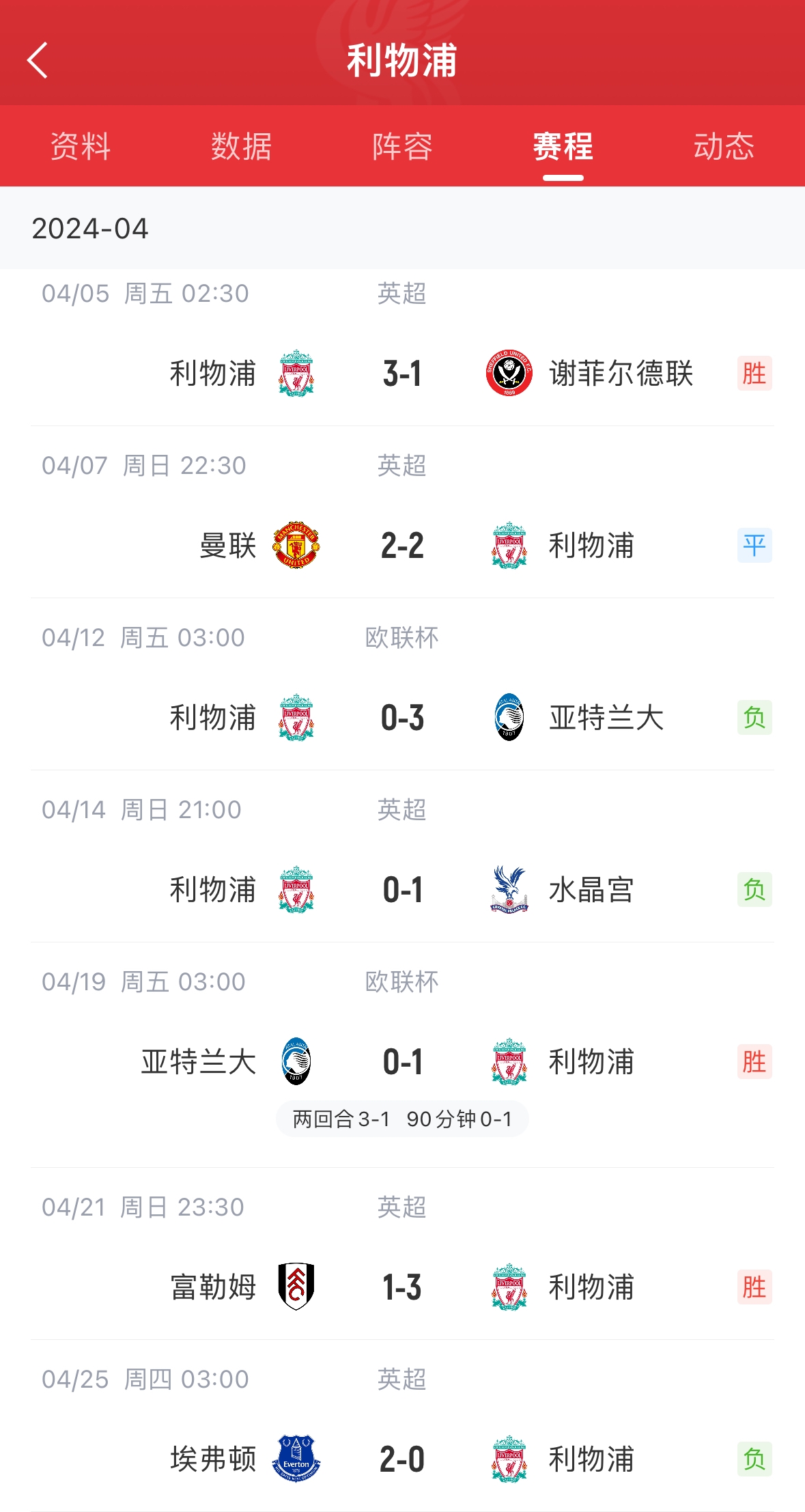Switch to the 资料 tab
Screen dimensions: 805x1512
(81, 146)
